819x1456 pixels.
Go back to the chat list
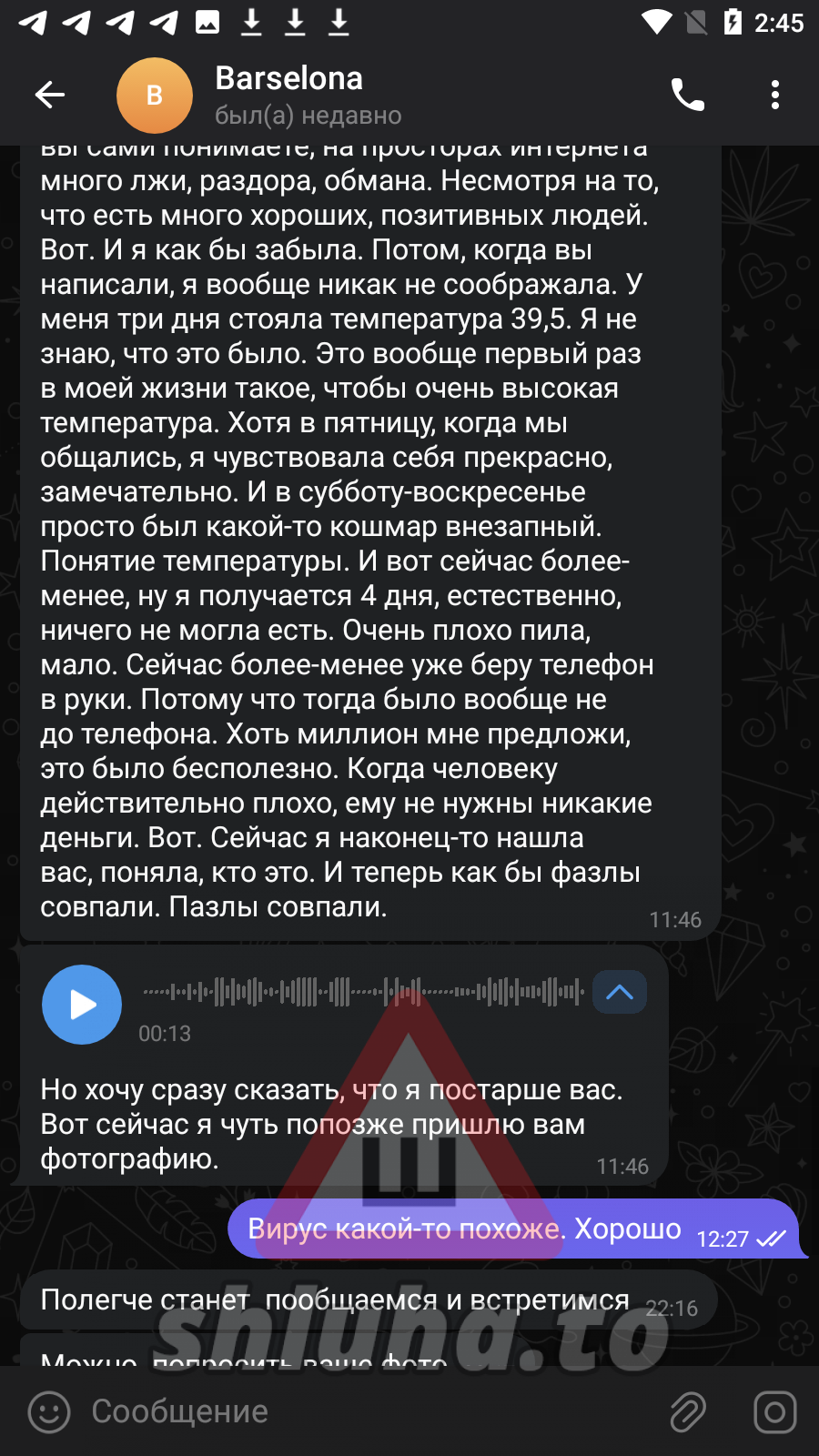click(50, 95)
